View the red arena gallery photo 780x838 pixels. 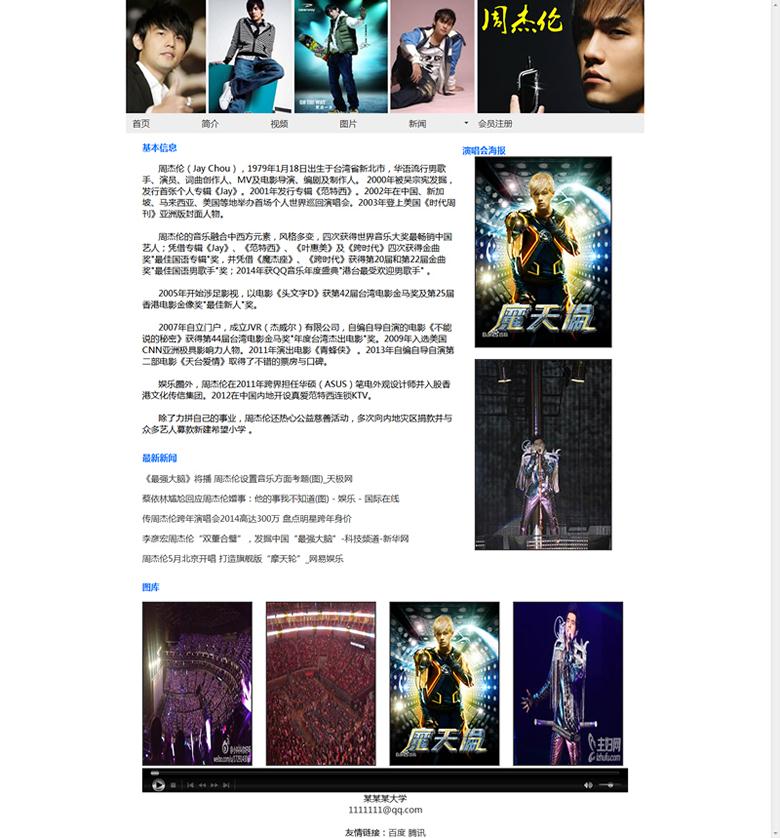click(x=321, y=683)
